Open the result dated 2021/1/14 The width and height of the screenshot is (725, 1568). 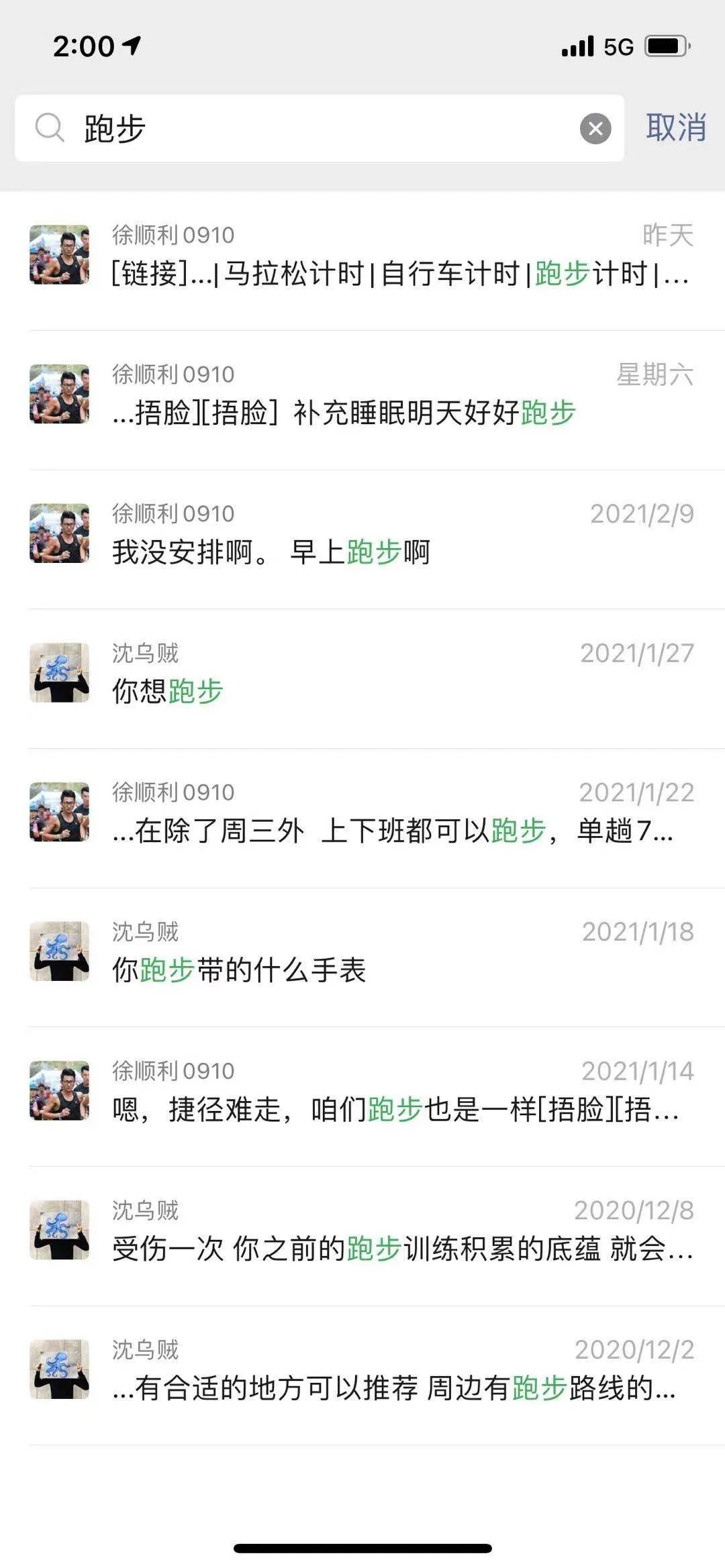[376, 1095]
